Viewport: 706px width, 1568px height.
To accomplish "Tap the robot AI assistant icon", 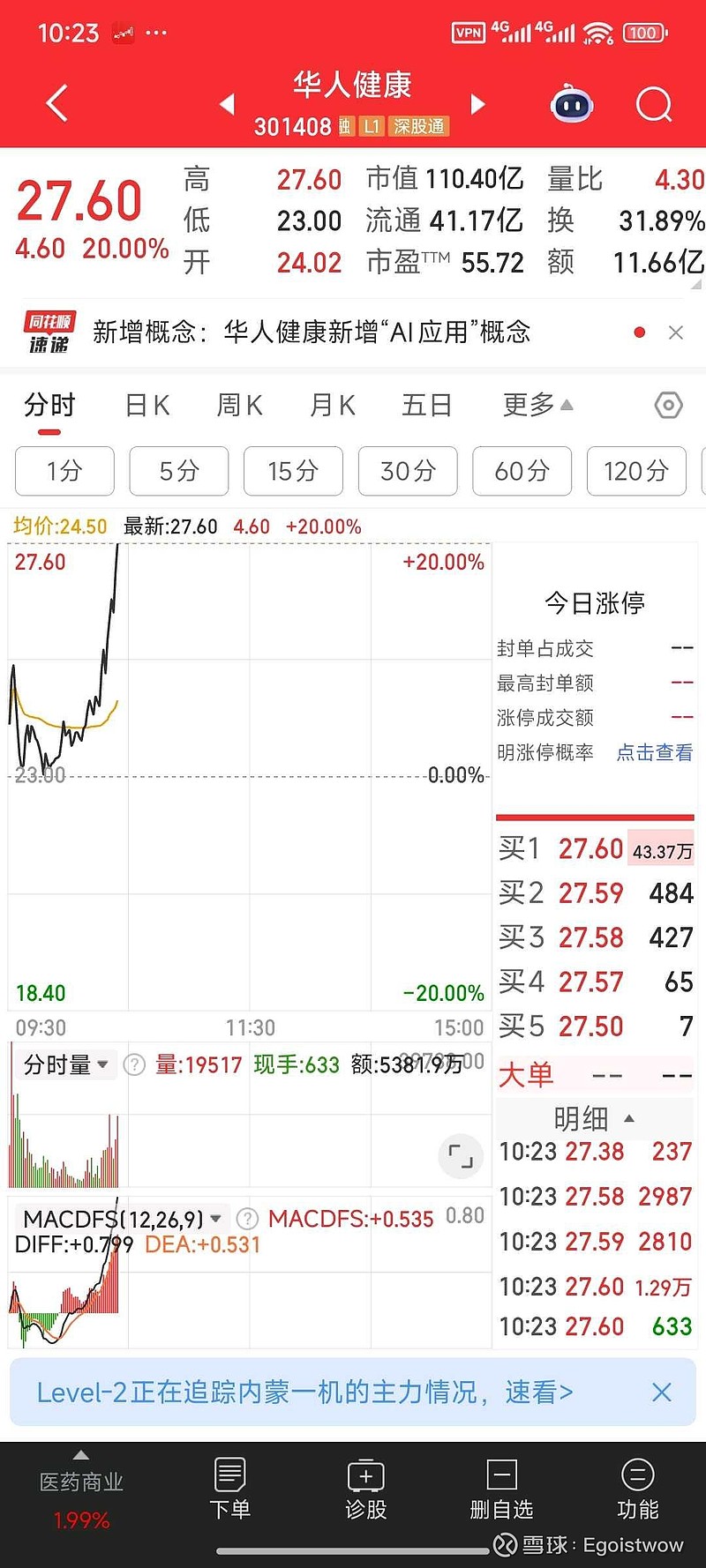I will tap(572, 103).
